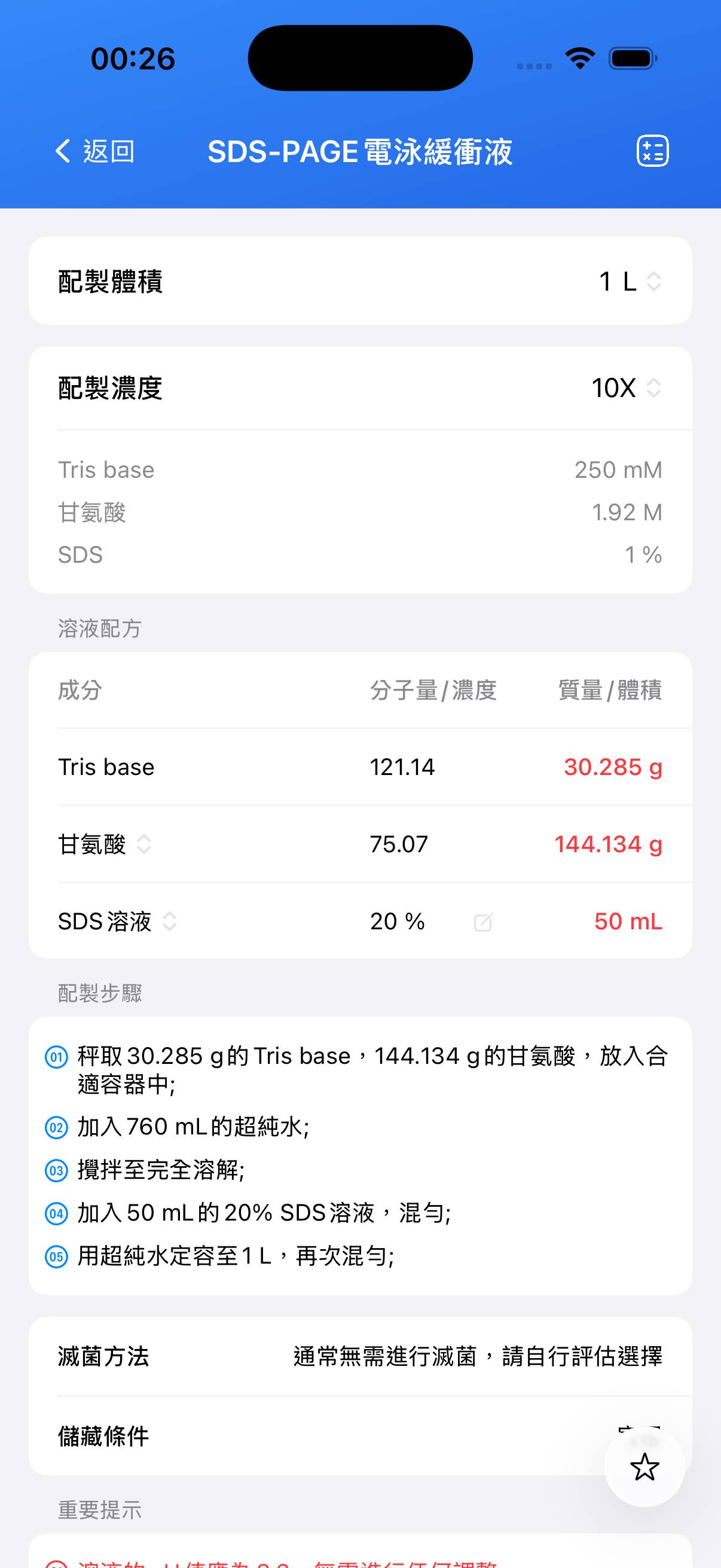721x1568 pixels.
Task: Open the calculator icon in the header
Action: tap(652, 151)
